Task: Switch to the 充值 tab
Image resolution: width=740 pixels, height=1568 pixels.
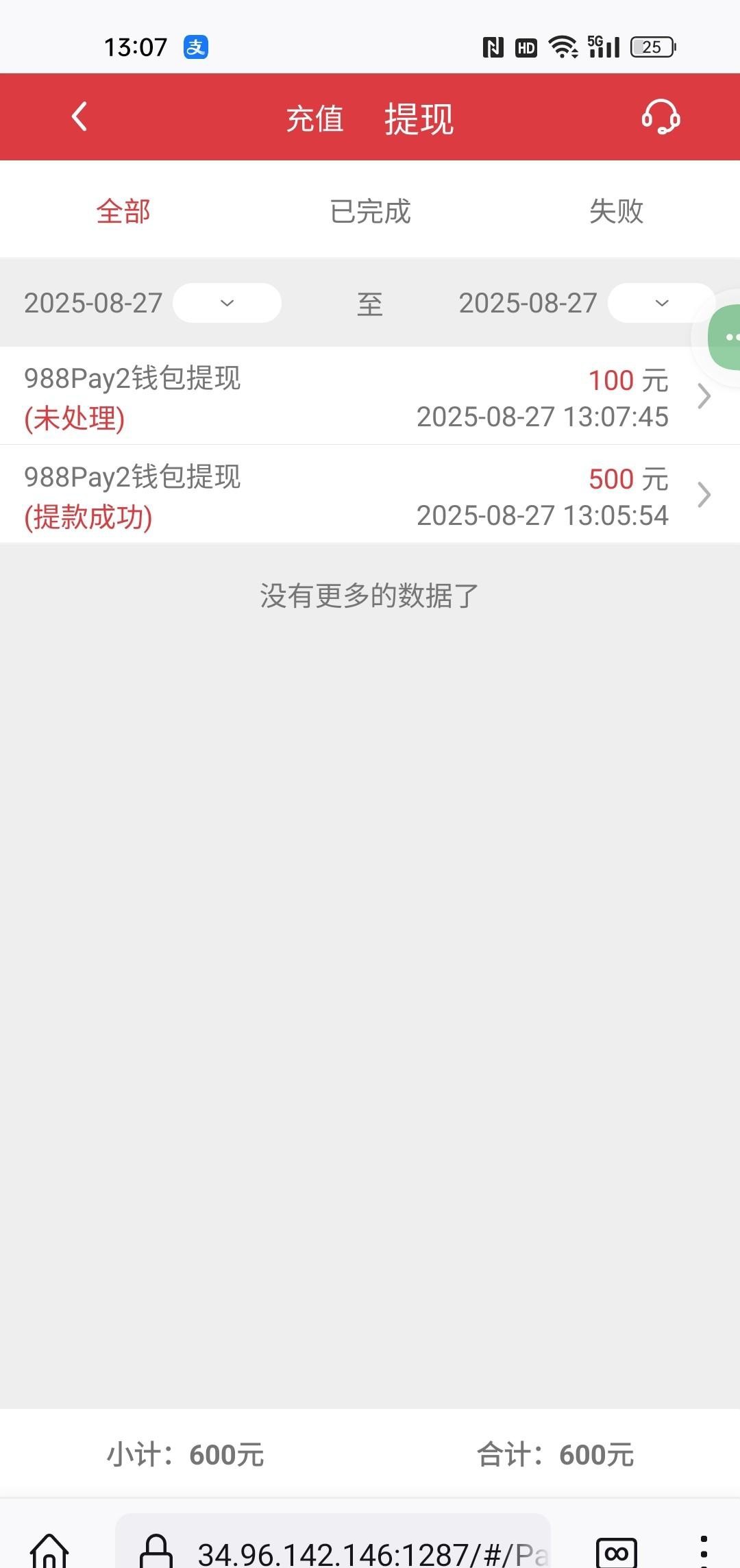Action: pyautogui.click(x=314, y=119)
